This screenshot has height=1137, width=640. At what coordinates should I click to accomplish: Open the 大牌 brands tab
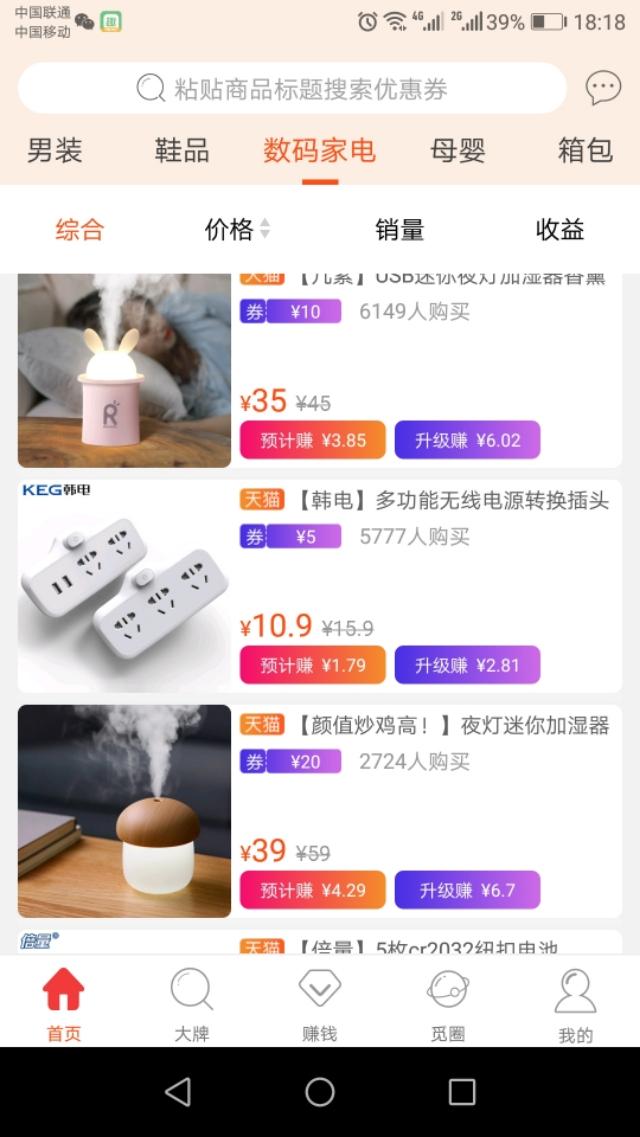191,1003
